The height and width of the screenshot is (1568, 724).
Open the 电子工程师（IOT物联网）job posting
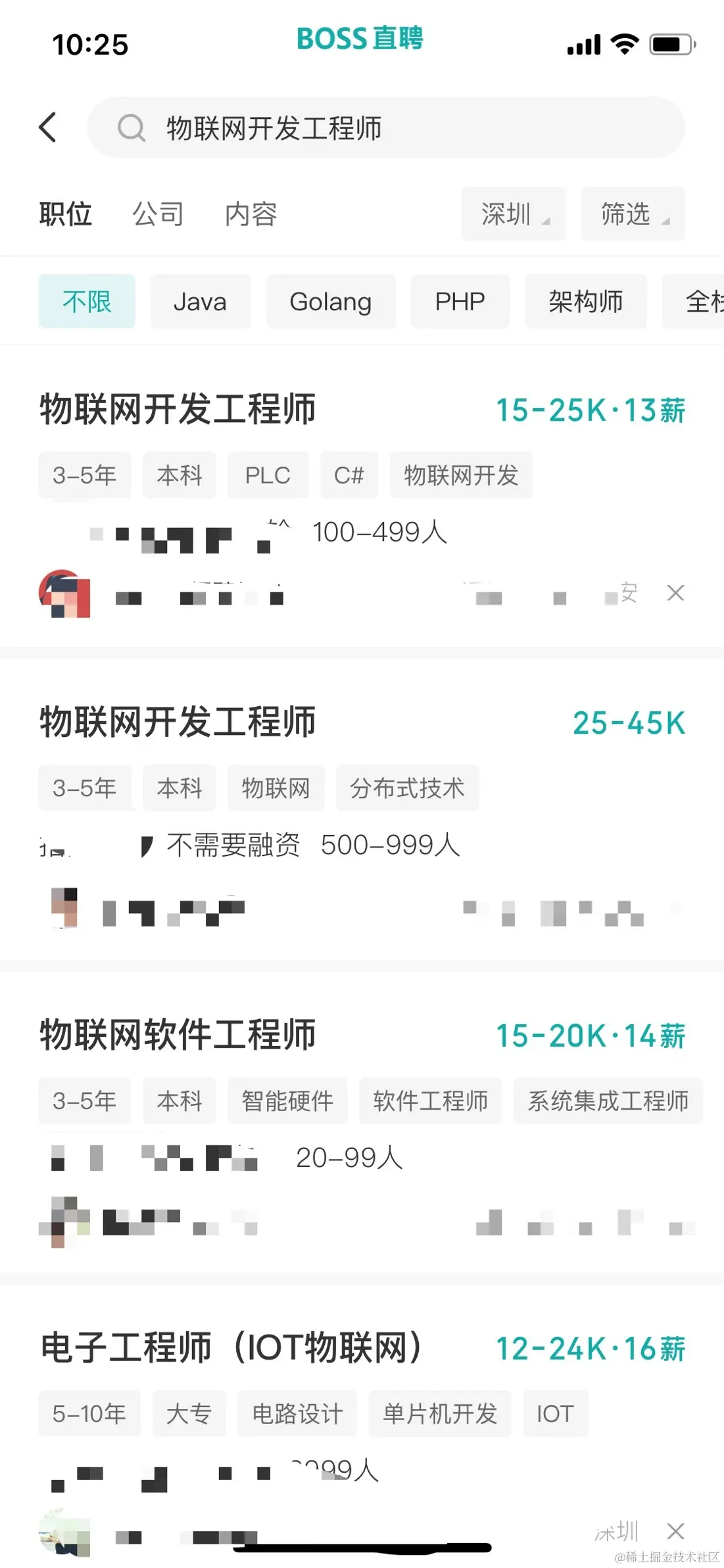click(230, 1348)
